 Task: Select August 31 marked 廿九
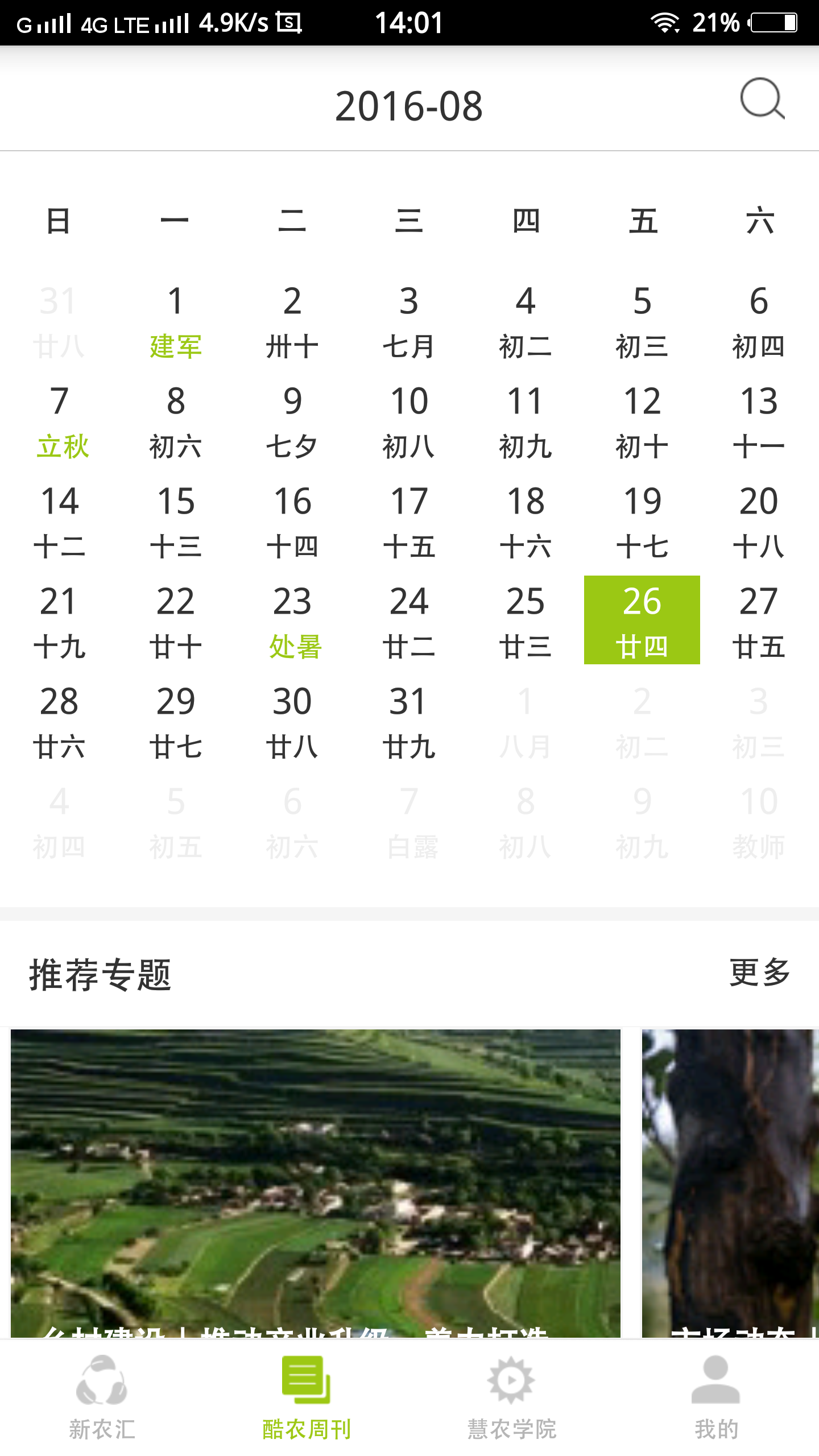[x=409, y=721]
